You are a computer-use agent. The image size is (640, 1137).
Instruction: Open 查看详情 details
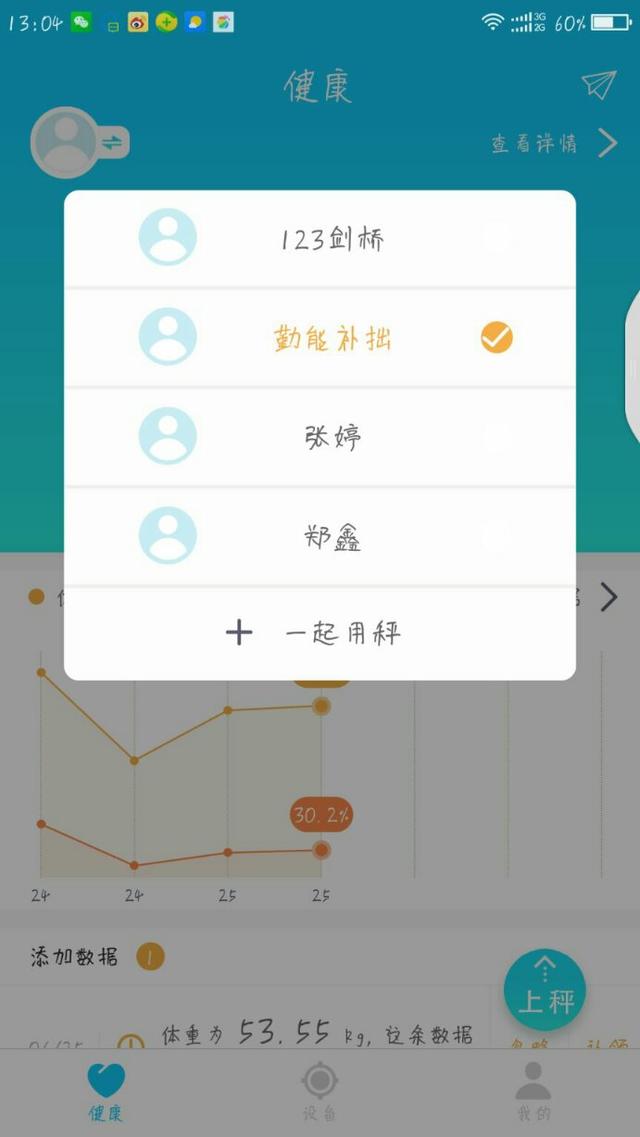553,144
